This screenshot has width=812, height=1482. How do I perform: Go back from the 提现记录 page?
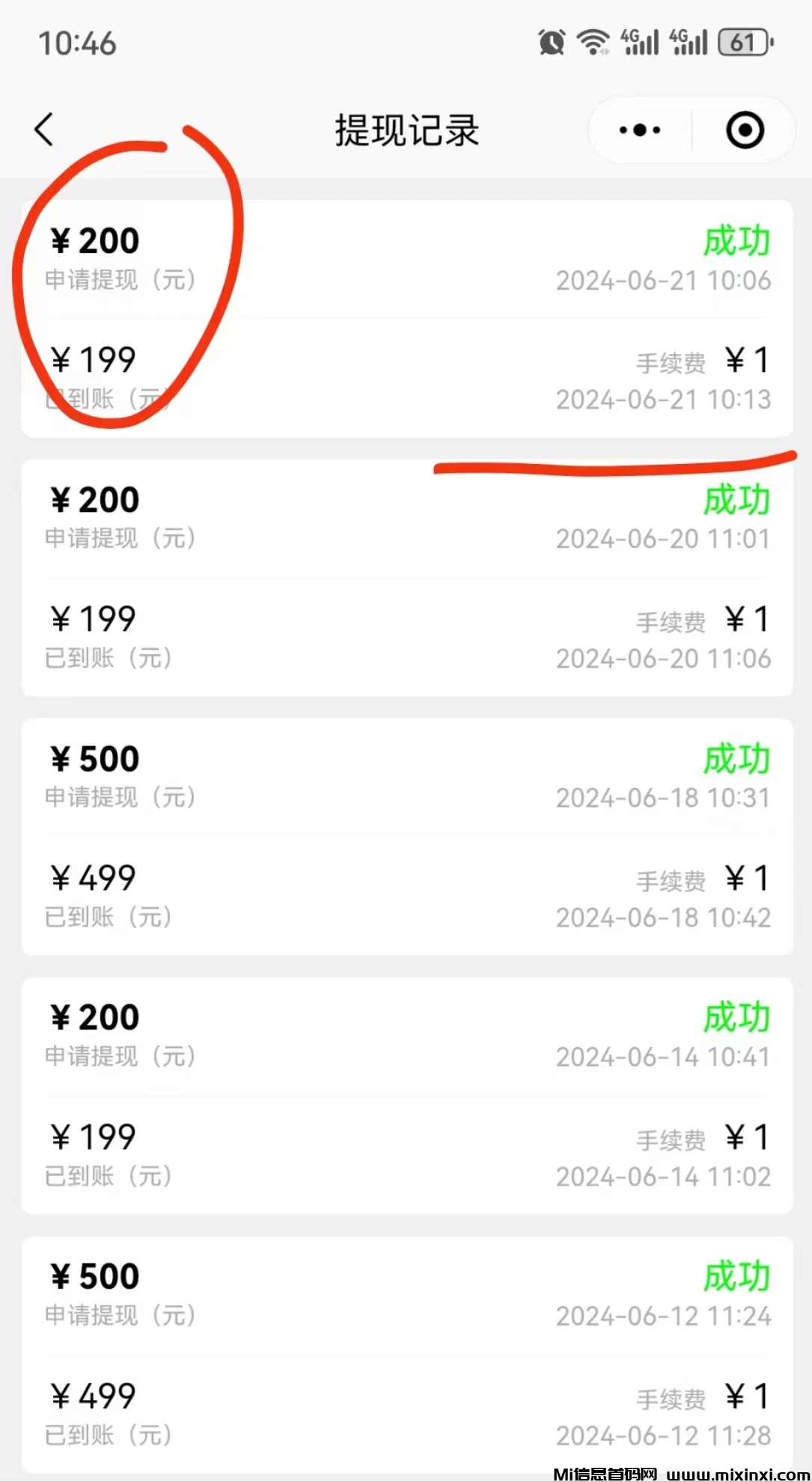(45, 129)
